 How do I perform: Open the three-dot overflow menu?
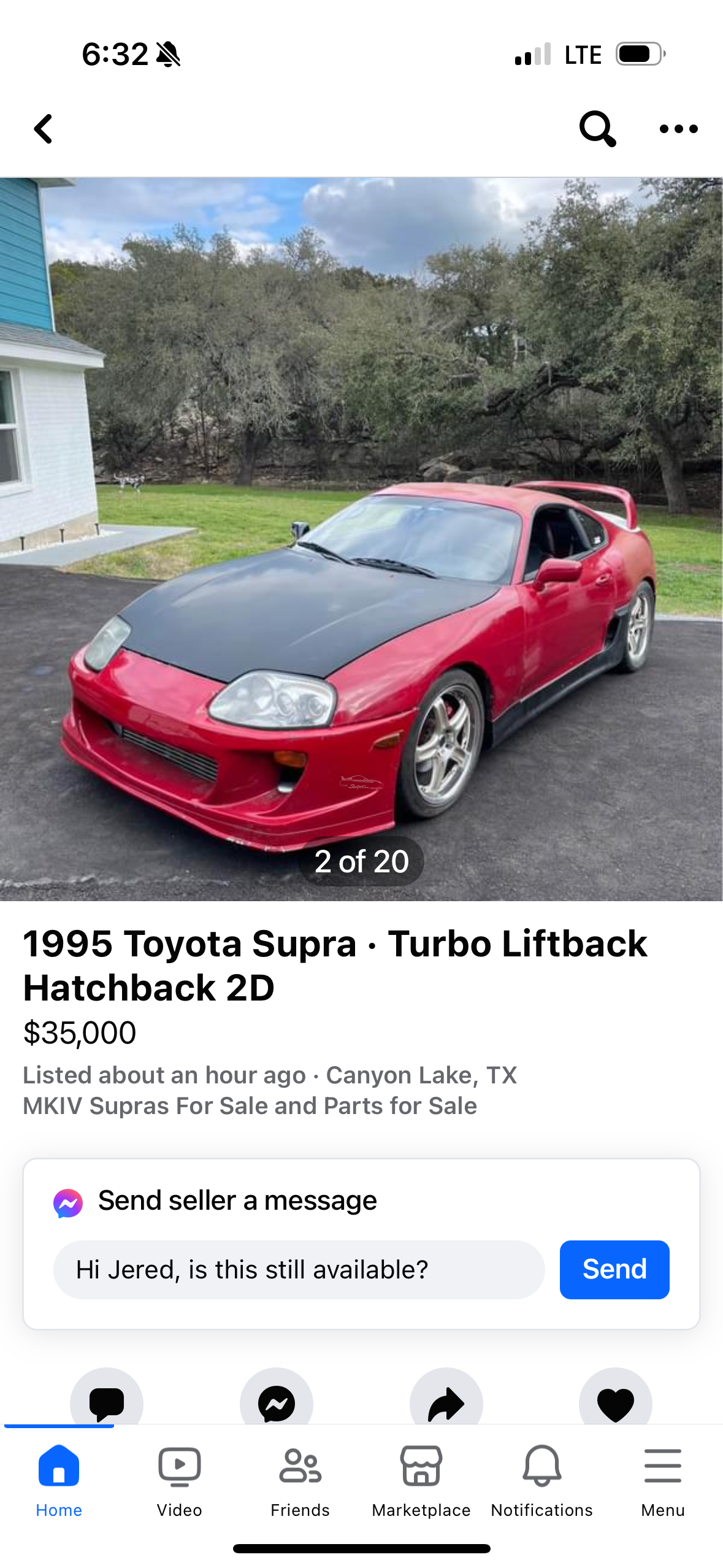pos(678,129)
